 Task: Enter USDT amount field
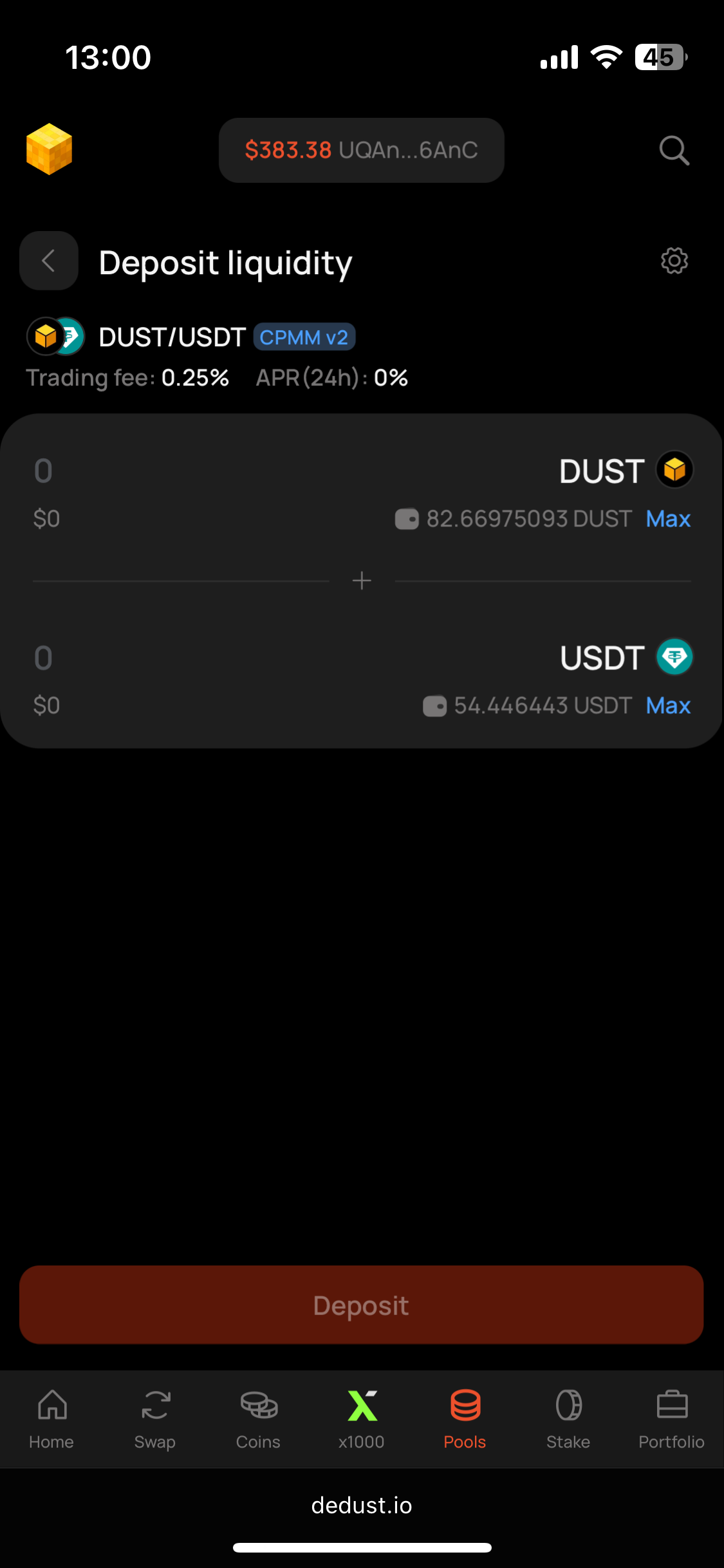tap(193, 658)
